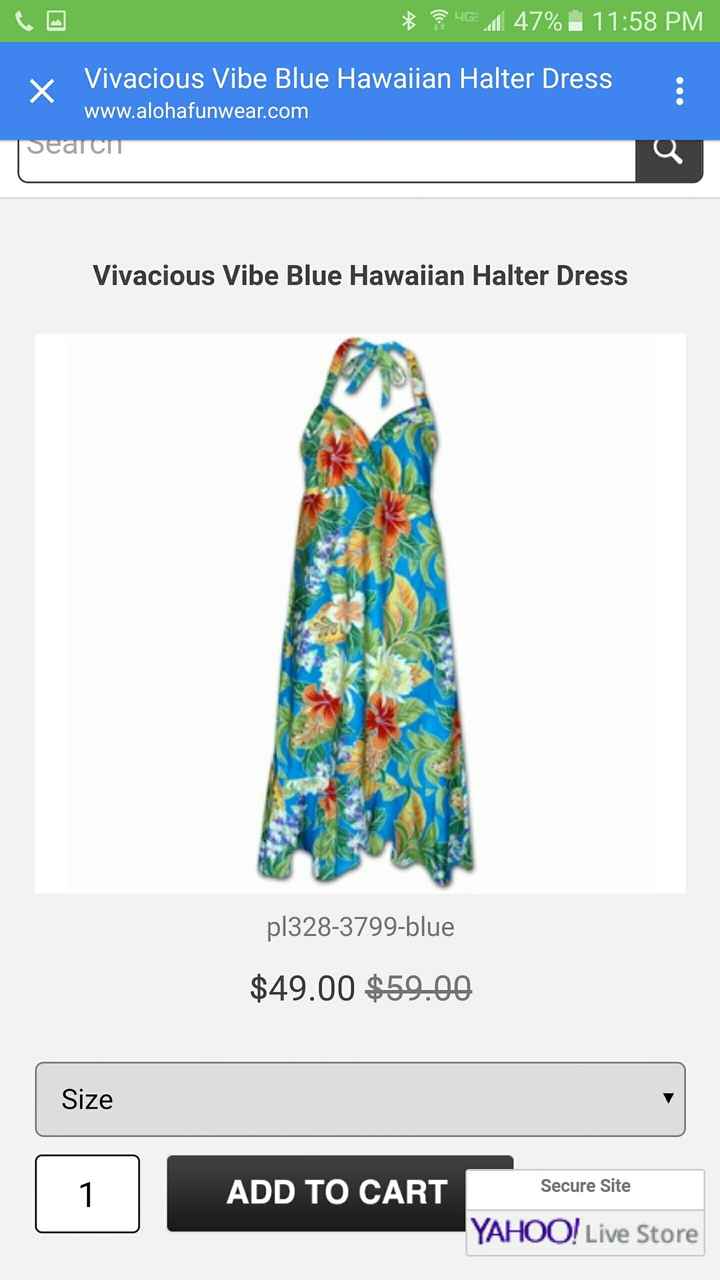Close the browser tab with X

(x=42, y=92)
